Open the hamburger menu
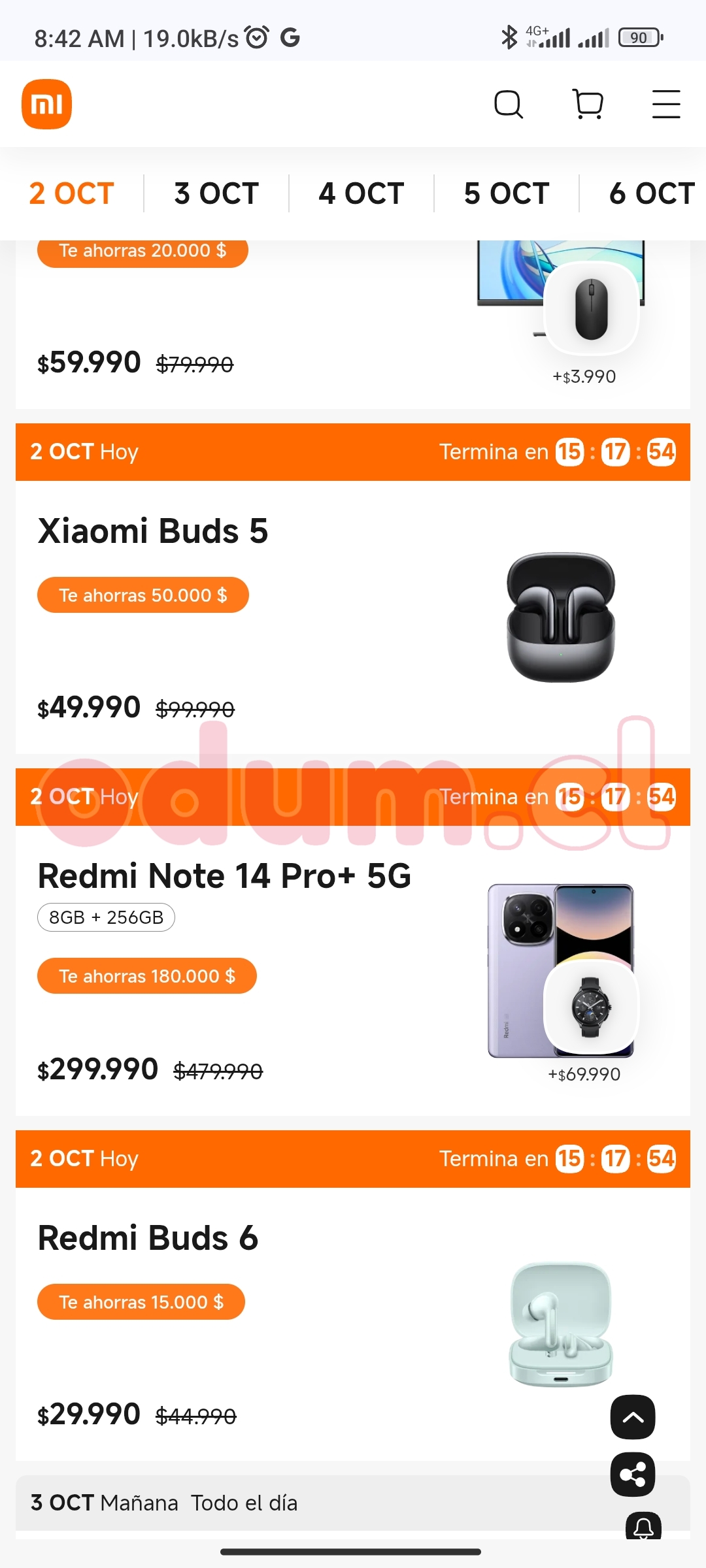706x1568 pixels. (665, 105)
